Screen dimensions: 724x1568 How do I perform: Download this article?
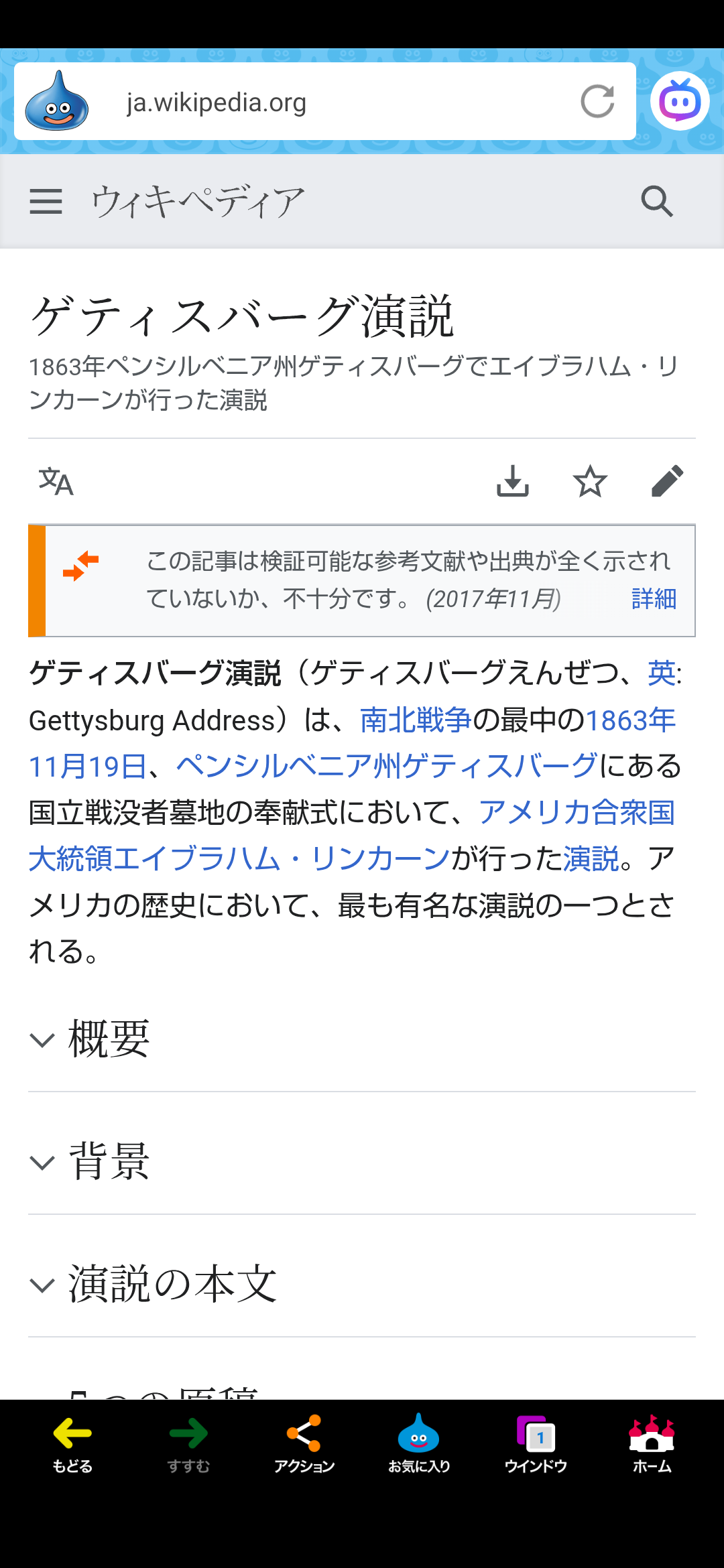point(513,481)
